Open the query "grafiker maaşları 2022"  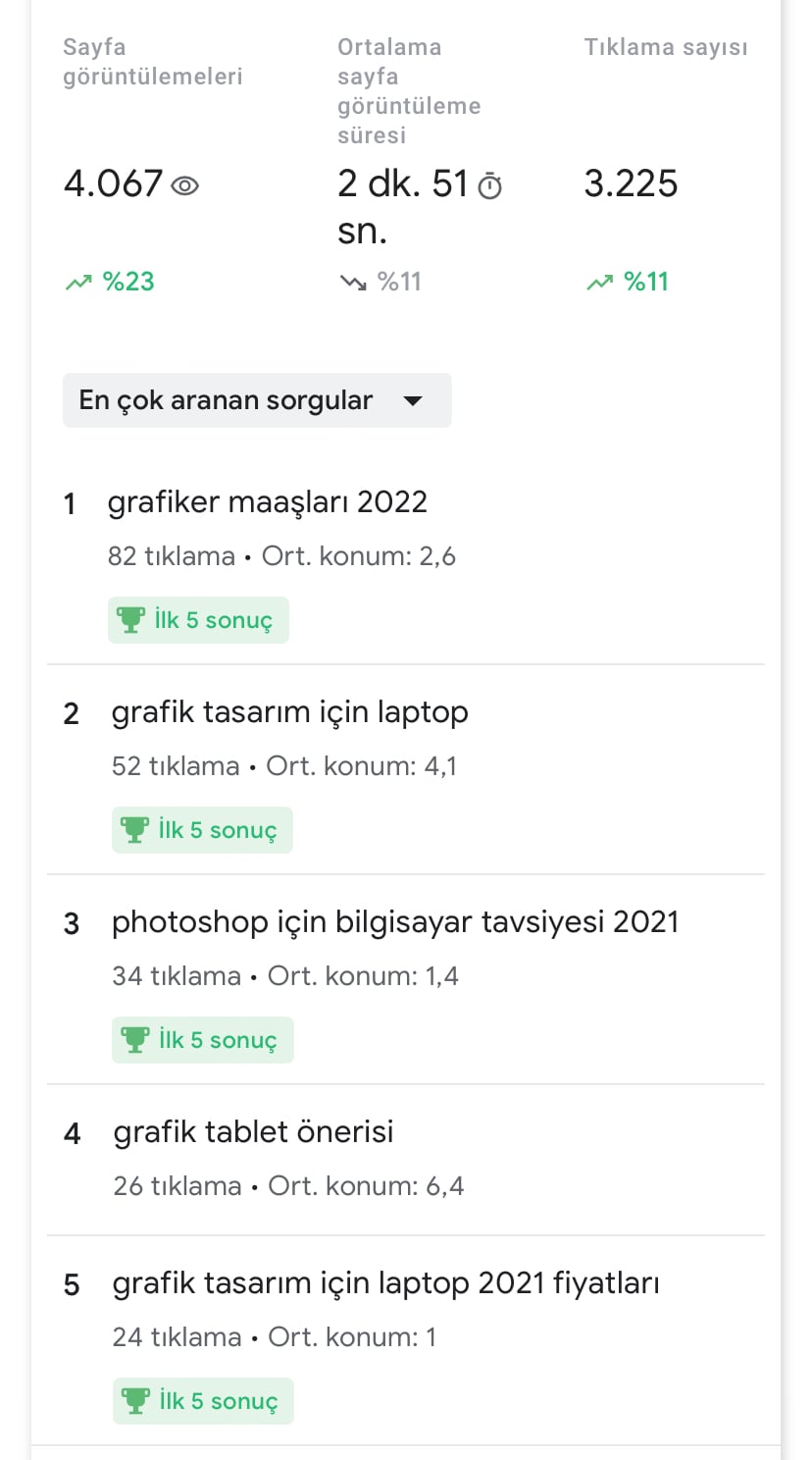406,560
